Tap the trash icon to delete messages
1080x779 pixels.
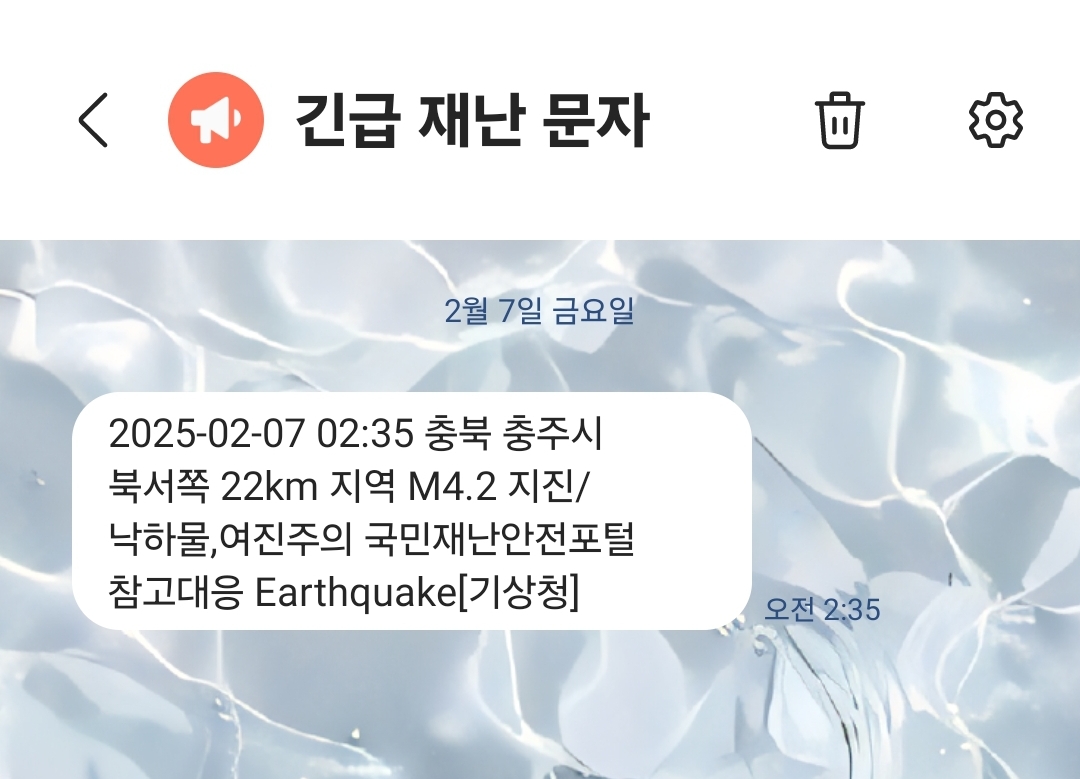tap(839, 121)
